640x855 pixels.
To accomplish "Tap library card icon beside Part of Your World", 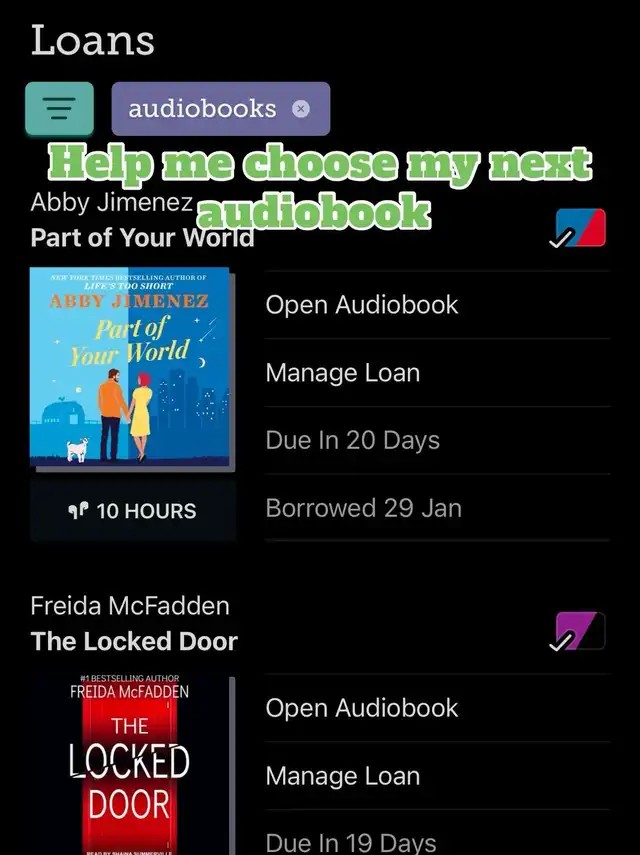I will coord(580,228).
